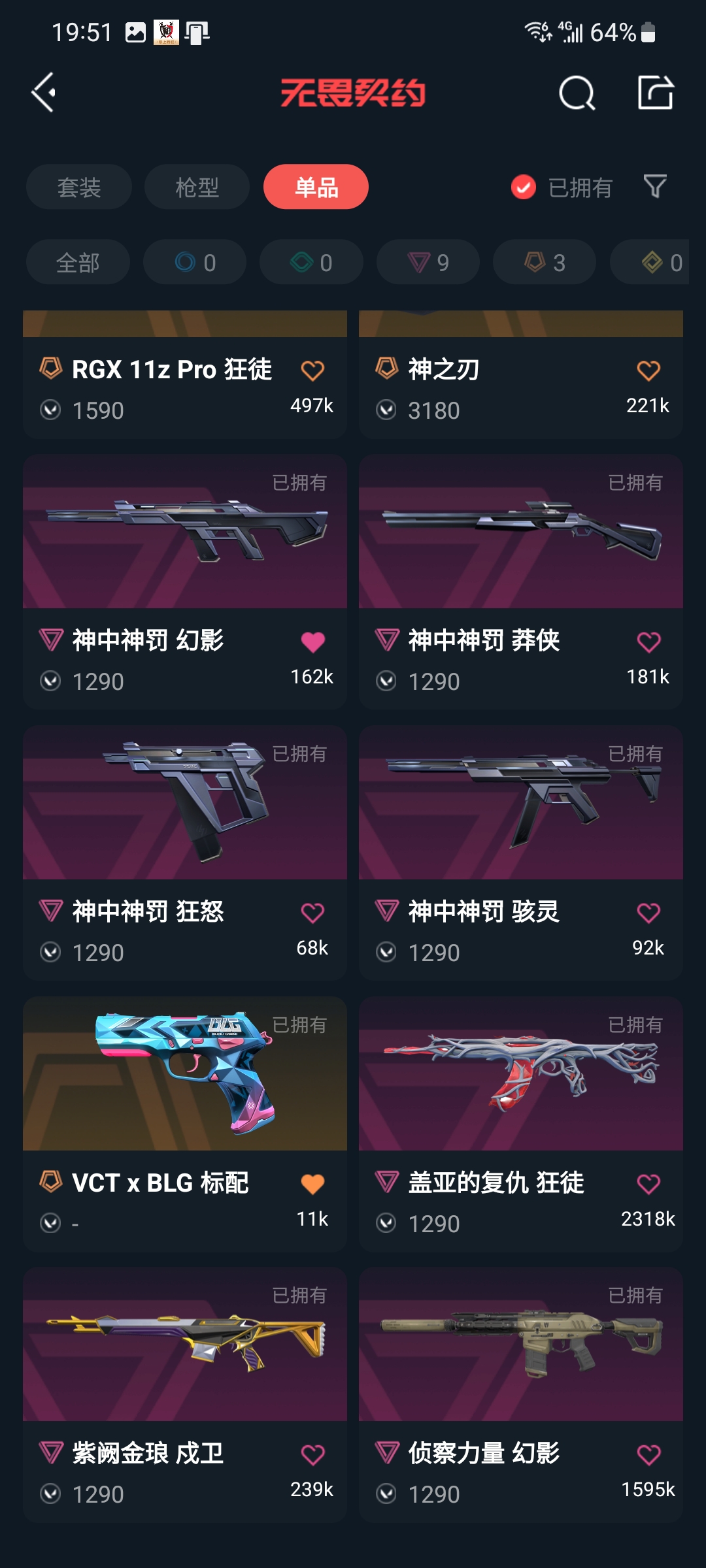
Task: Open the search icon in the header
Action: [x=577, y=93]
